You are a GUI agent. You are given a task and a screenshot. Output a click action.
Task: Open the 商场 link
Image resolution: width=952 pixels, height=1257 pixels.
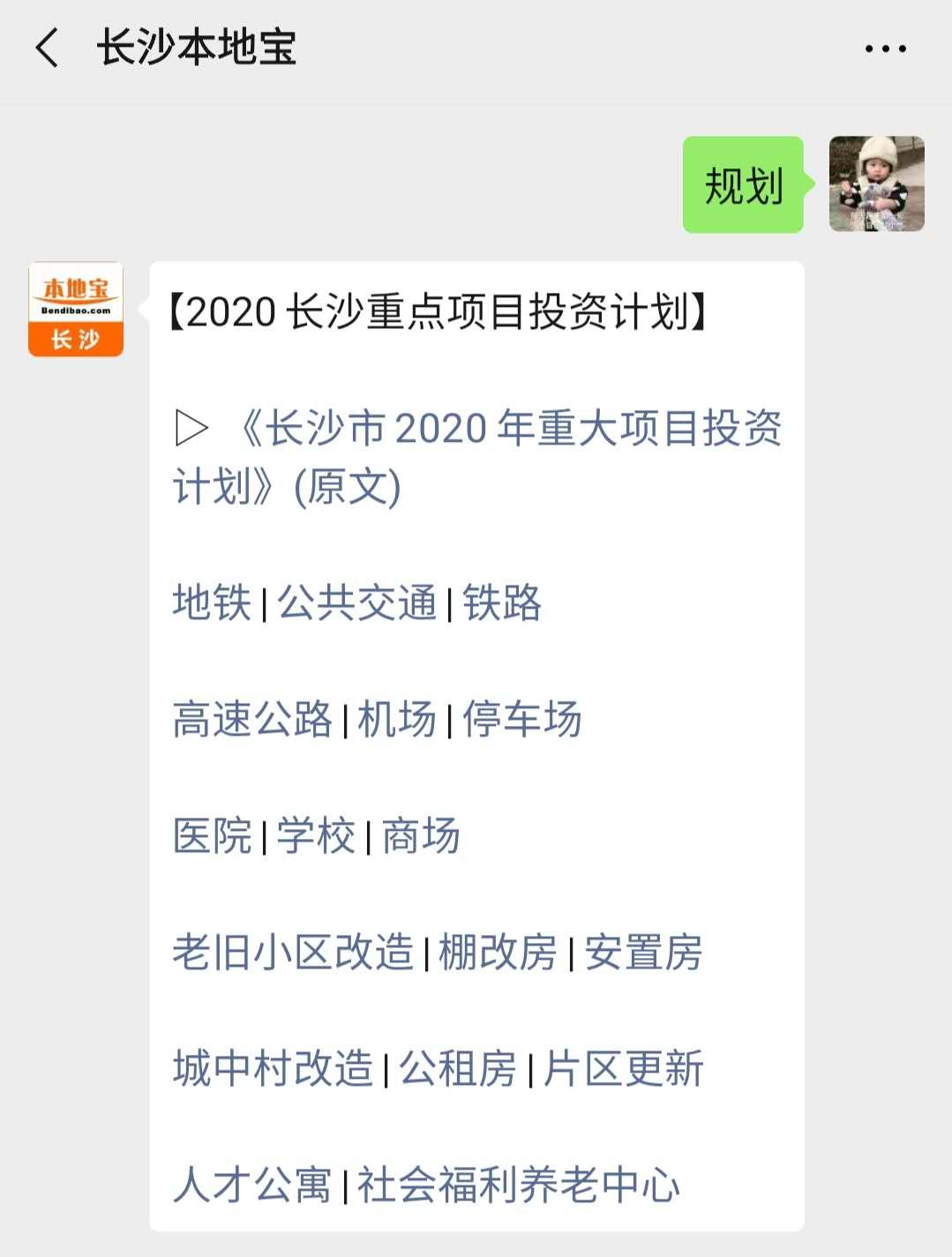click(x=420, y=836)
